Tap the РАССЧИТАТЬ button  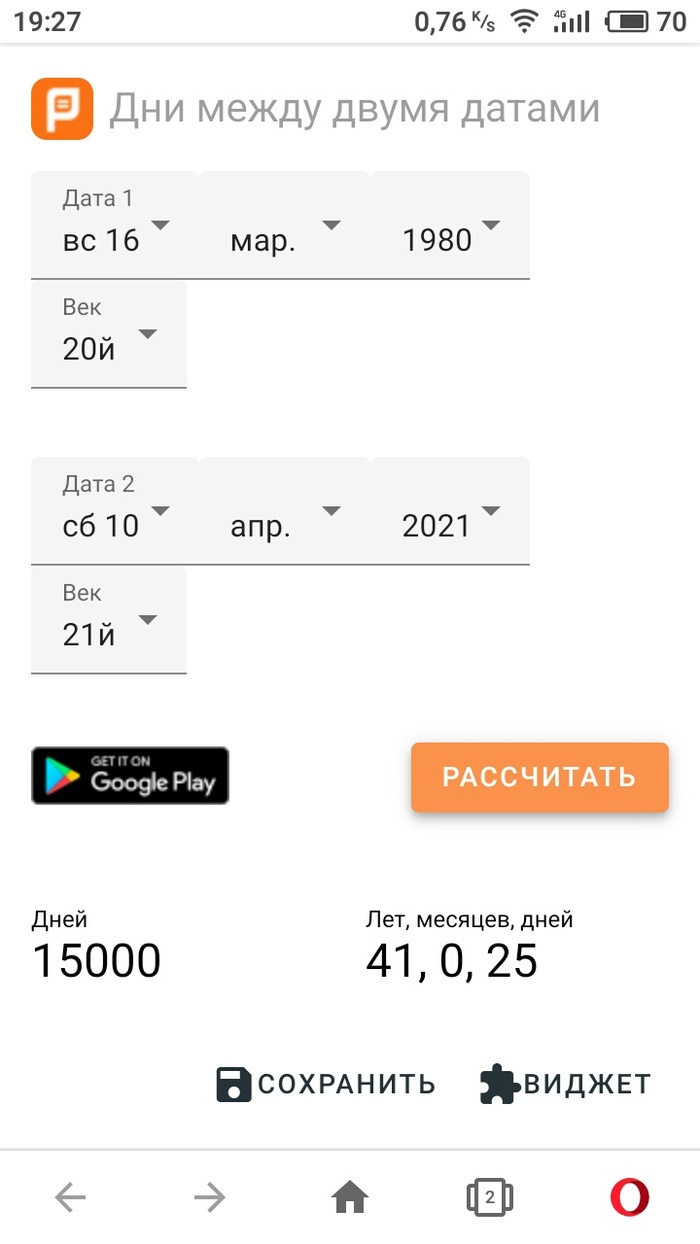coord(539,777)
